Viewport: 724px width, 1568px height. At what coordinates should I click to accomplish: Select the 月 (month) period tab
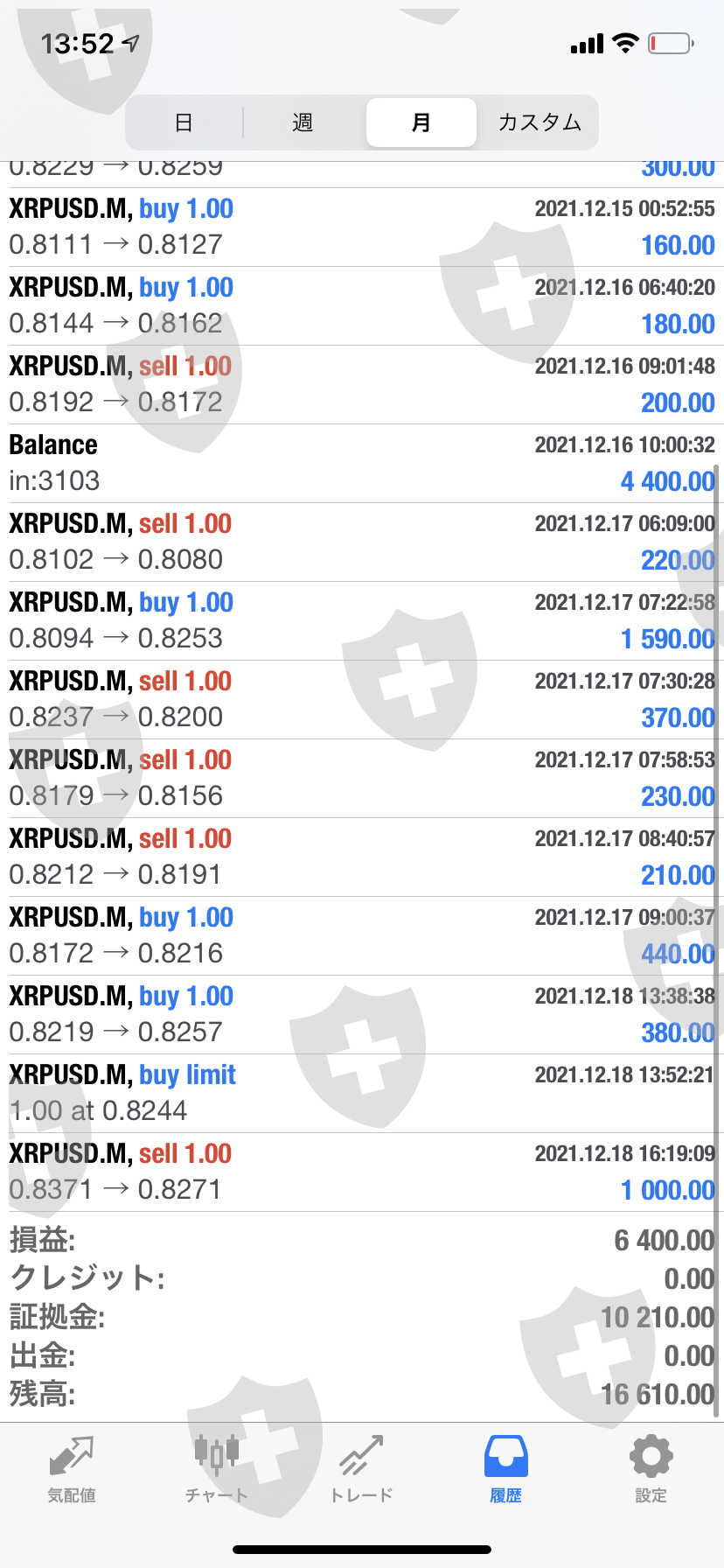tap(421, 122)
